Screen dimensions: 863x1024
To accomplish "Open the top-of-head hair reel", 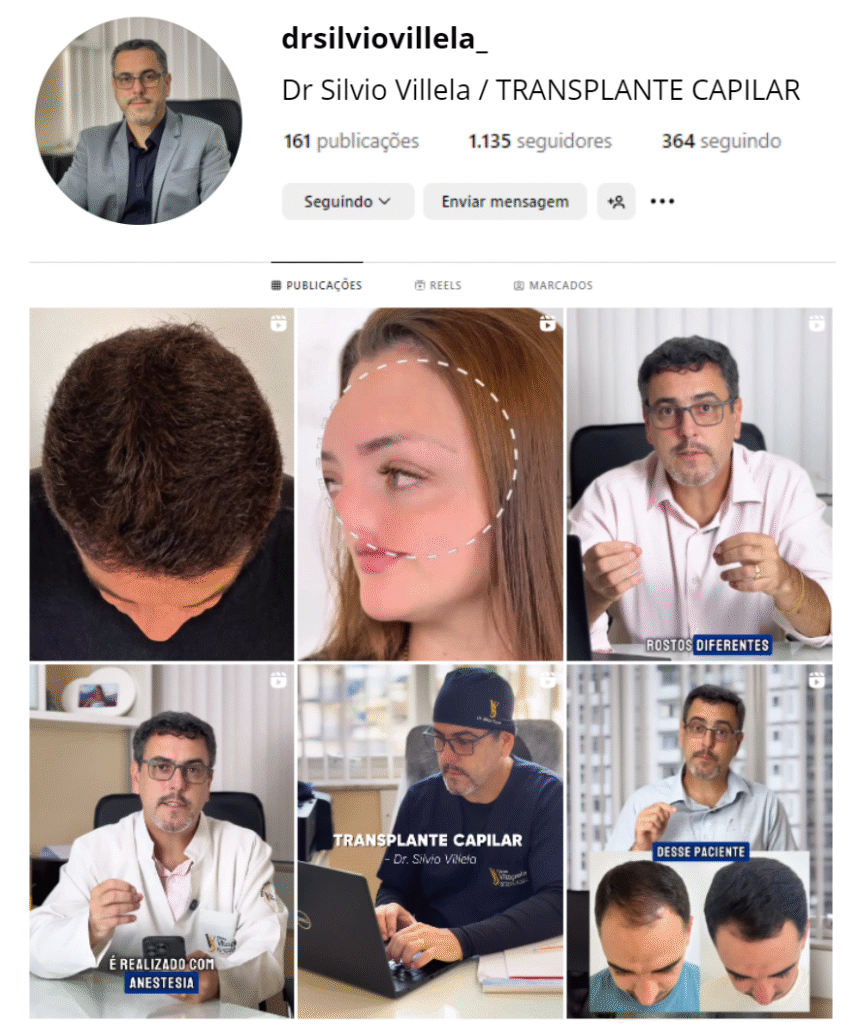I will pyautogui.click(x=162, y=484).
